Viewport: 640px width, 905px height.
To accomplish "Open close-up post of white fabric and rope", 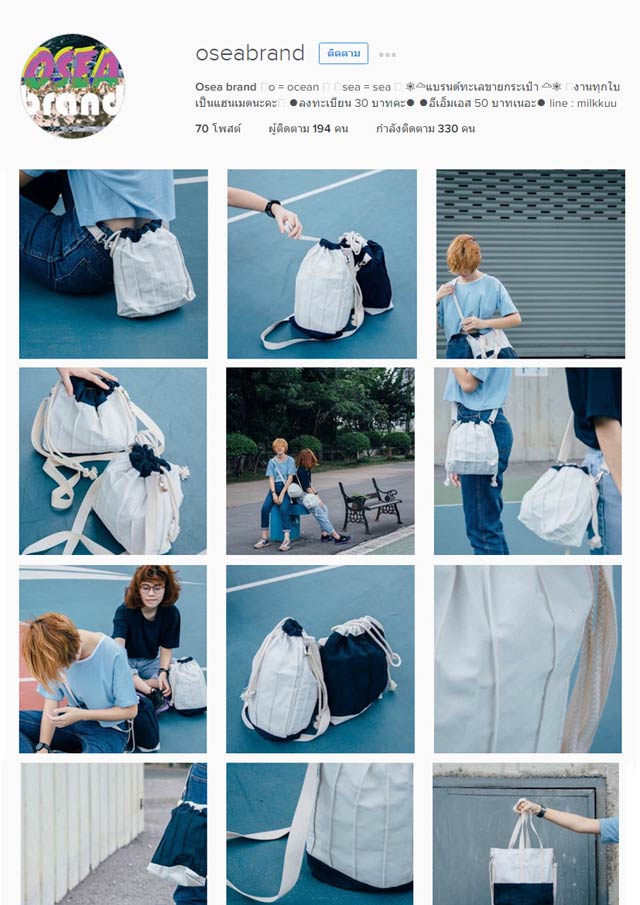I will (530, 659).
